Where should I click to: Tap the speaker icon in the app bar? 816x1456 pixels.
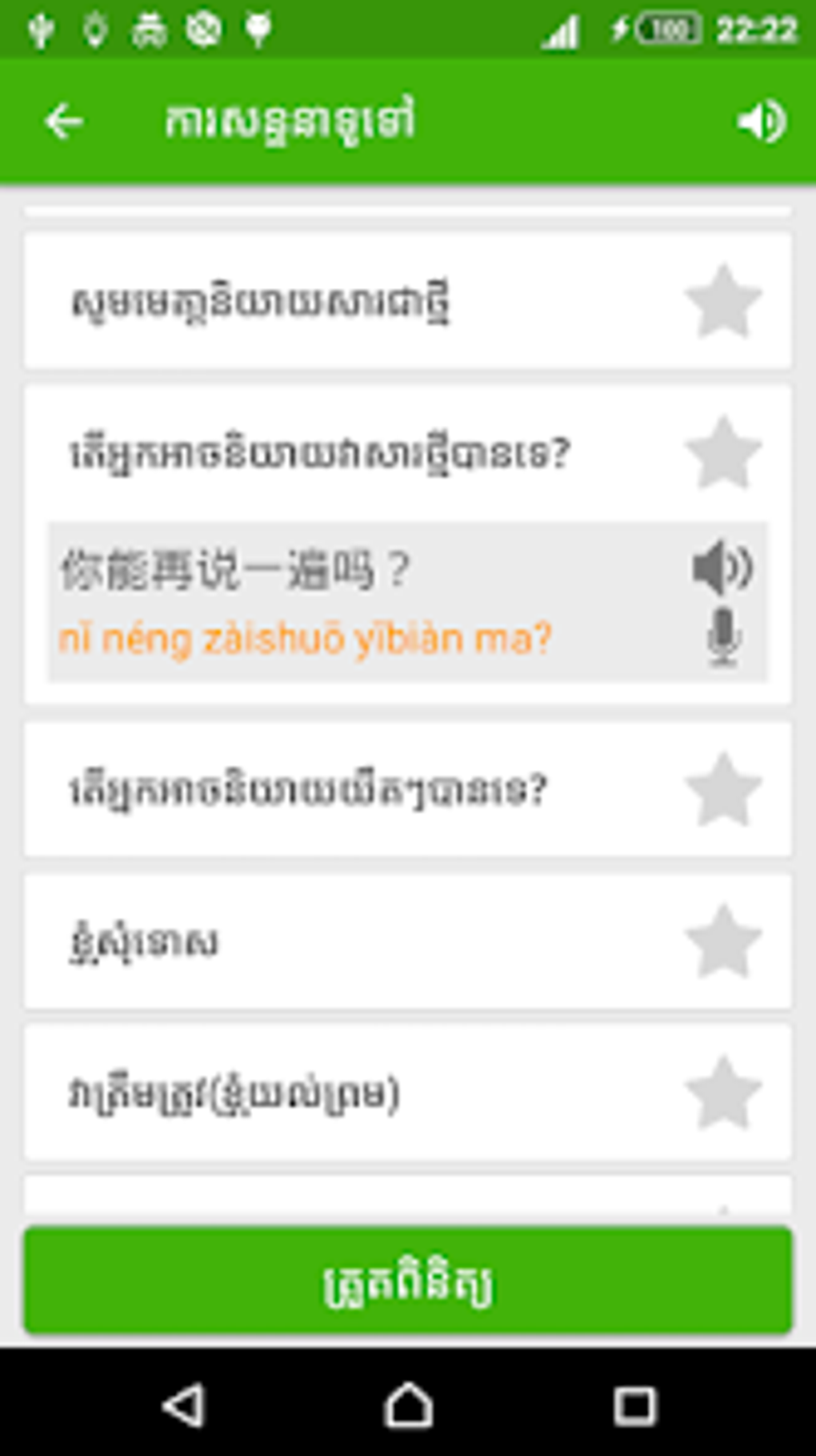761,122
